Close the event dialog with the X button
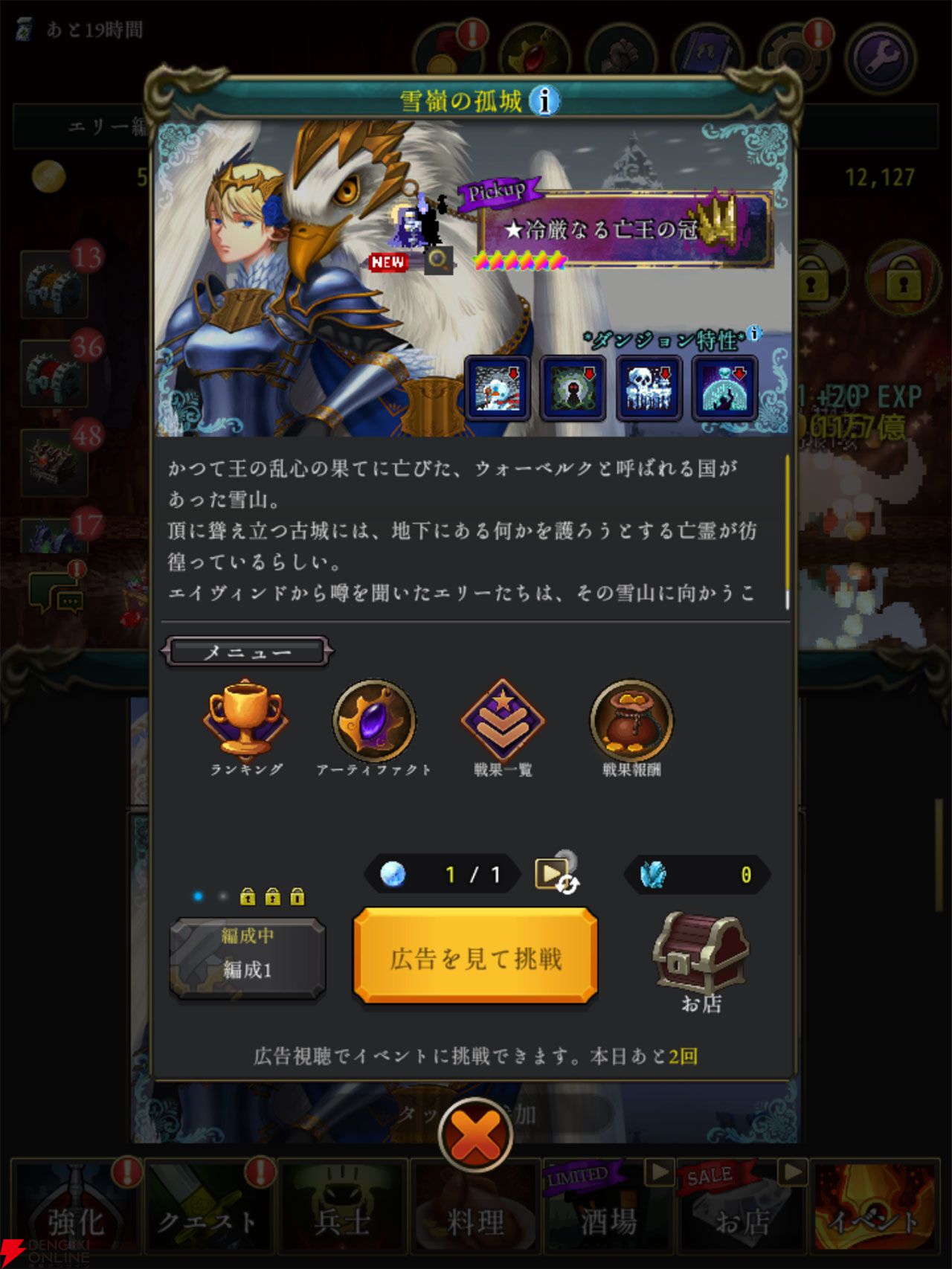Screen dimensions: 952x1269 [x=475, y=1136]
